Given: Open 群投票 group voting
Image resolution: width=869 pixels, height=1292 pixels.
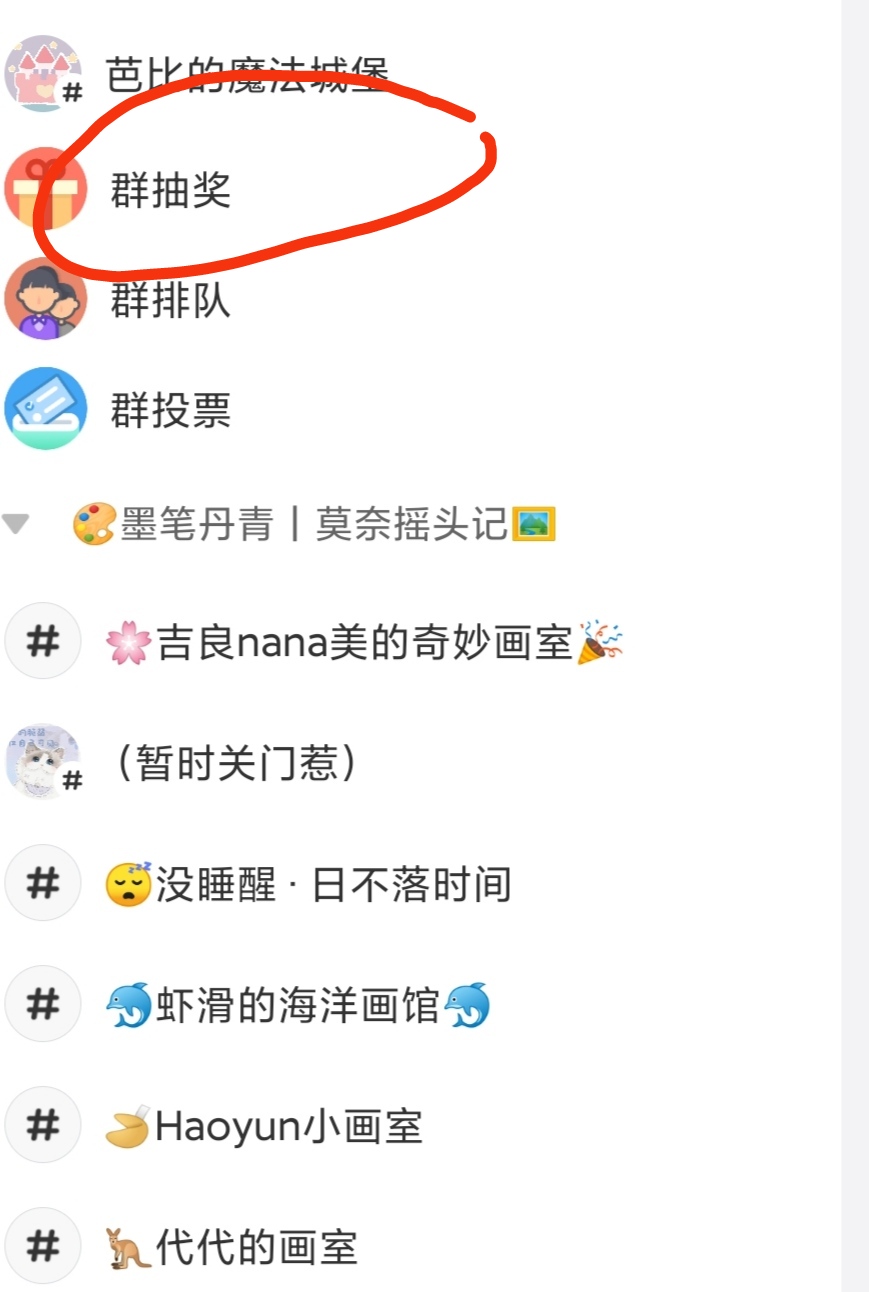Looking at the screenshot, I should coord(170,409).
